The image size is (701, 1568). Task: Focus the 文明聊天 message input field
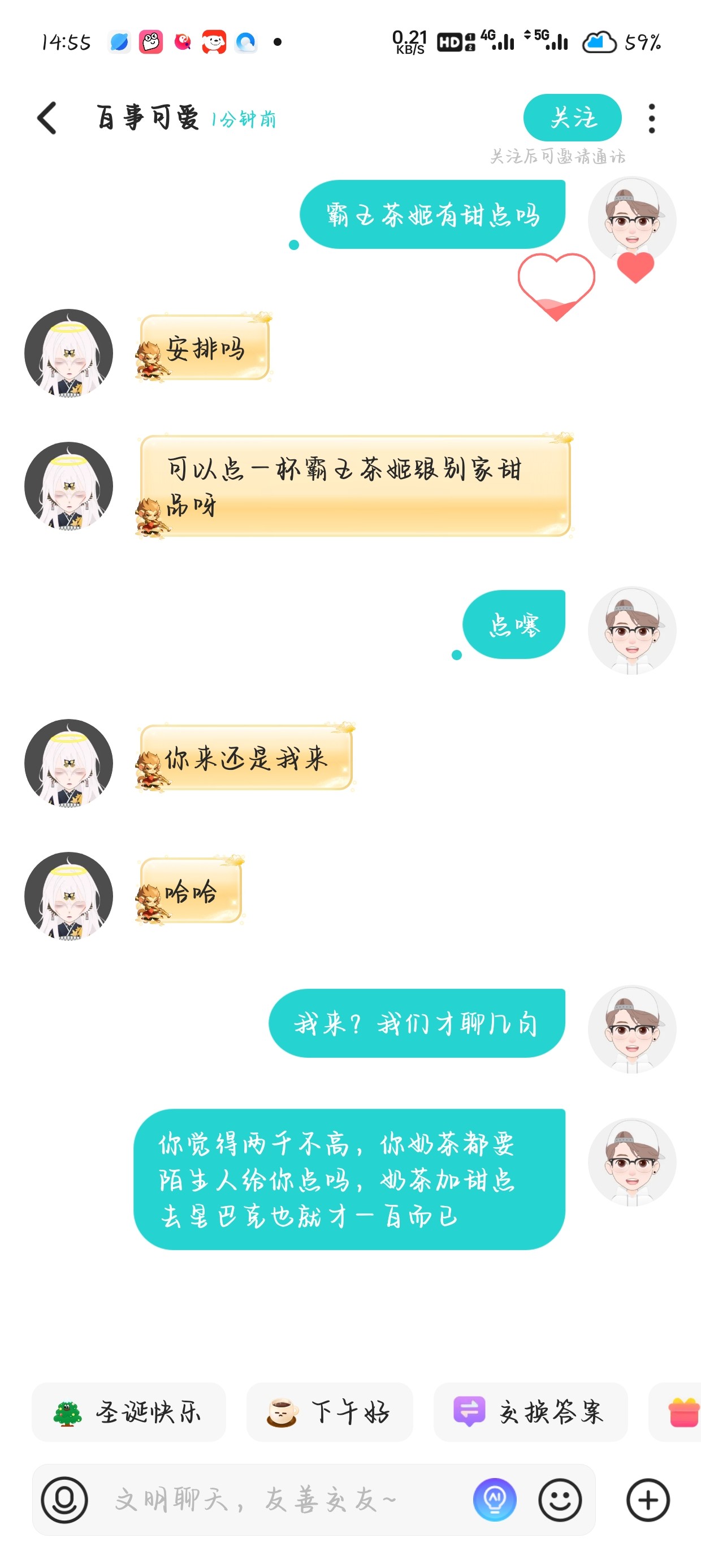pos(280,1500)
